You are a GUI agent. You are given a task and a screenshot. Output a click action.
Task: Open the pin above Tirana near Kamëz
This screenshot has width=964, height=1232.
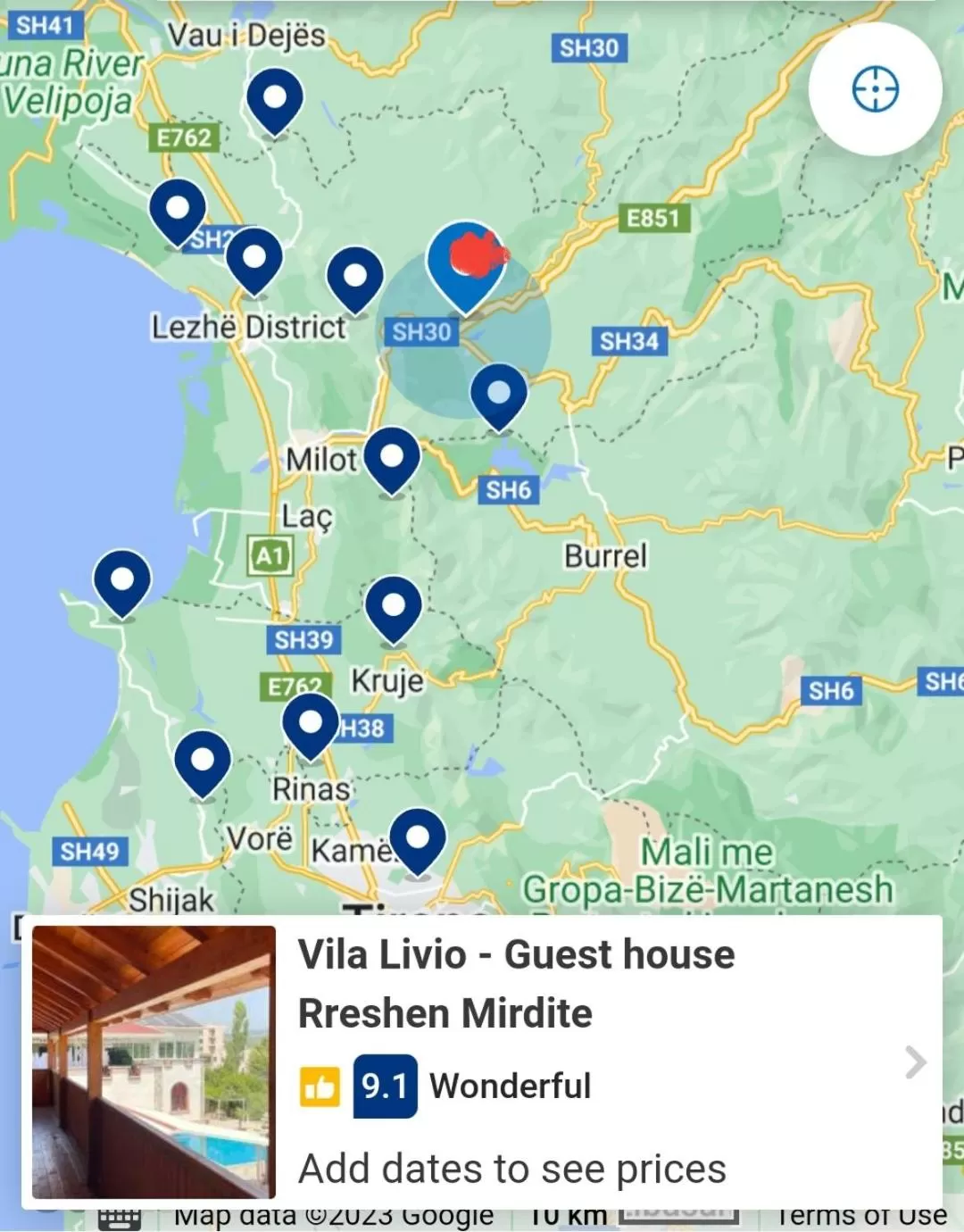click(416, 837)
